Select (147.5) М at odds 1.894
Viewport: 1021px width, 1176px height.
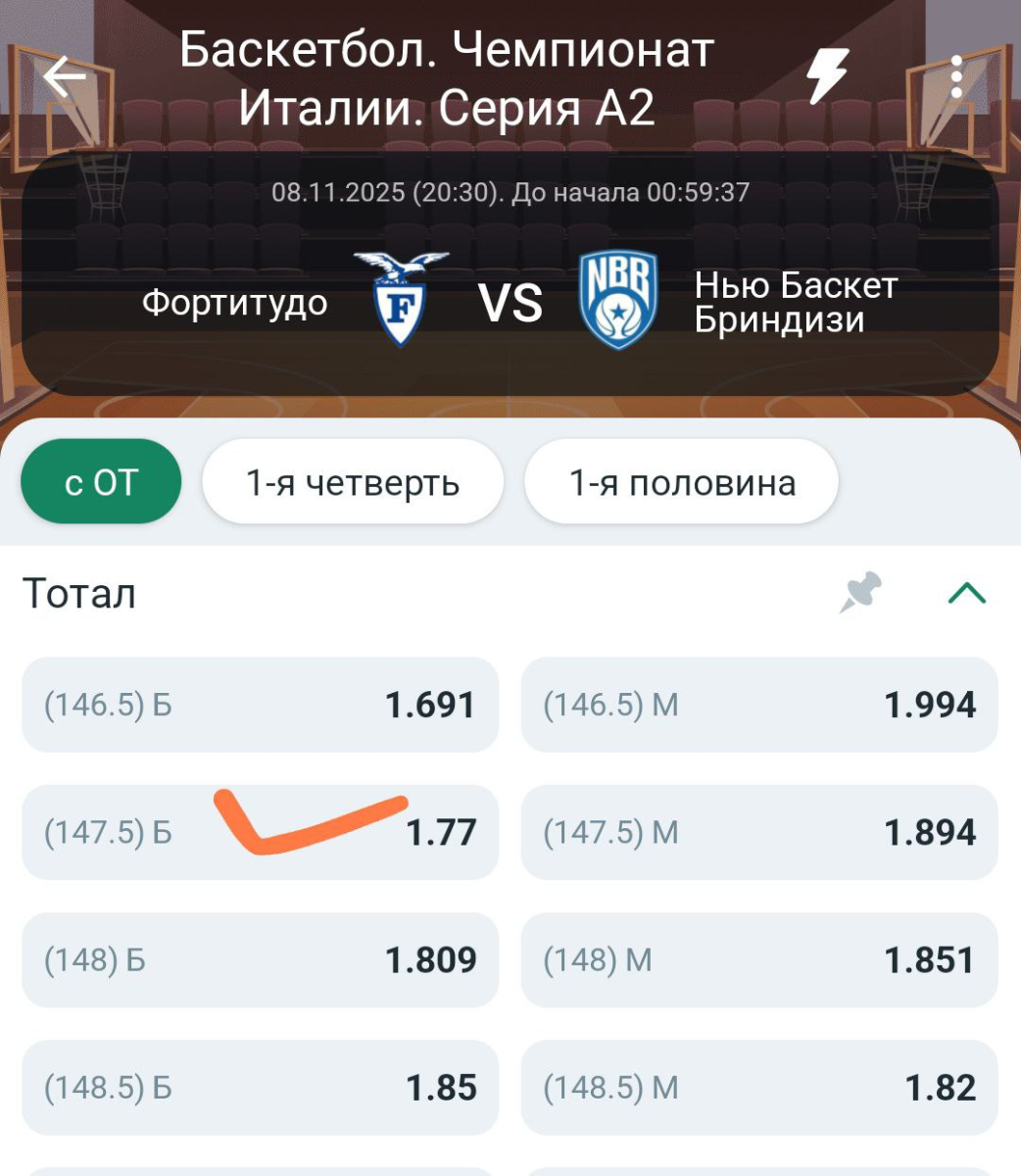759,832
